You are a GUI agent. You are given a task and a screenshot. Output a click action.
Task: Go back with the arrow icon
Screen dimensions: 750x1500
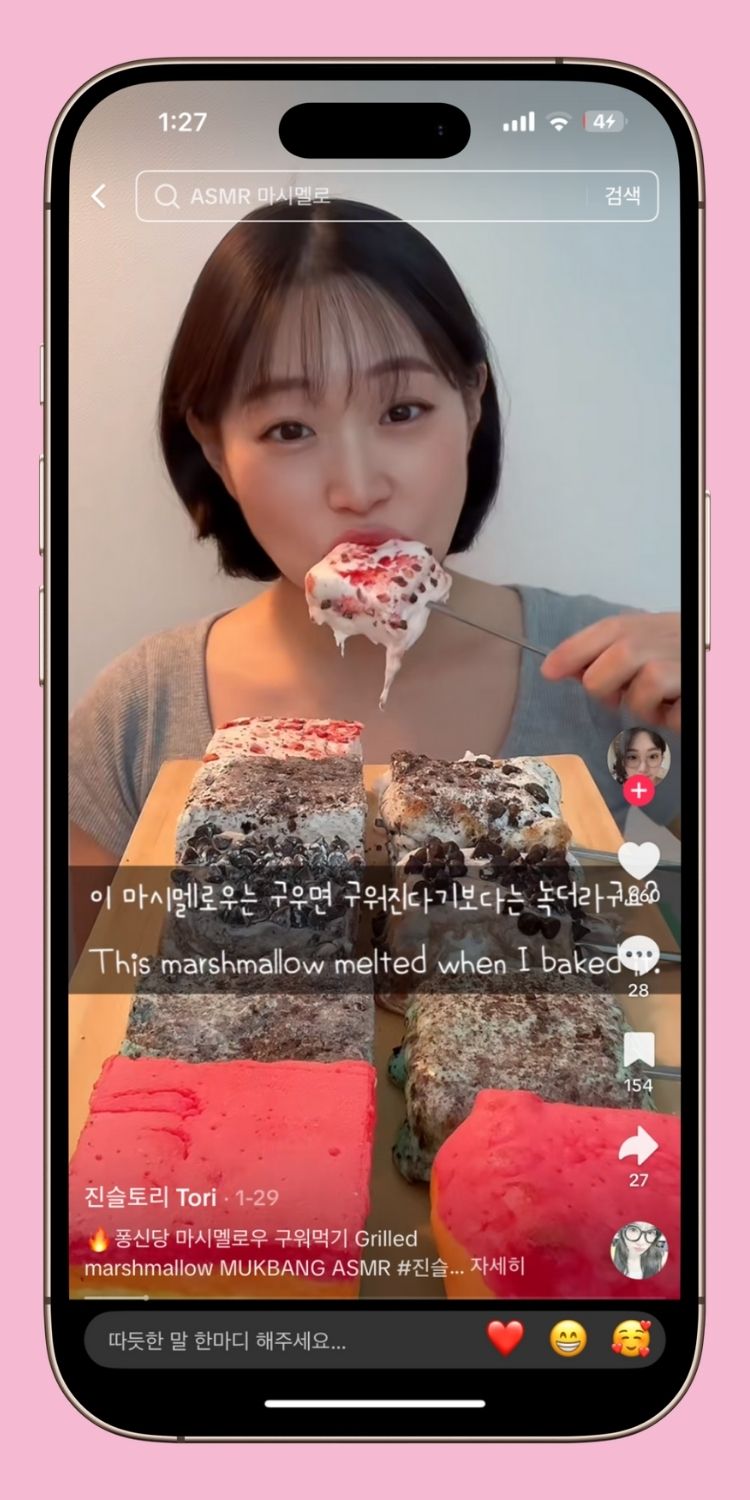point(98,196)
